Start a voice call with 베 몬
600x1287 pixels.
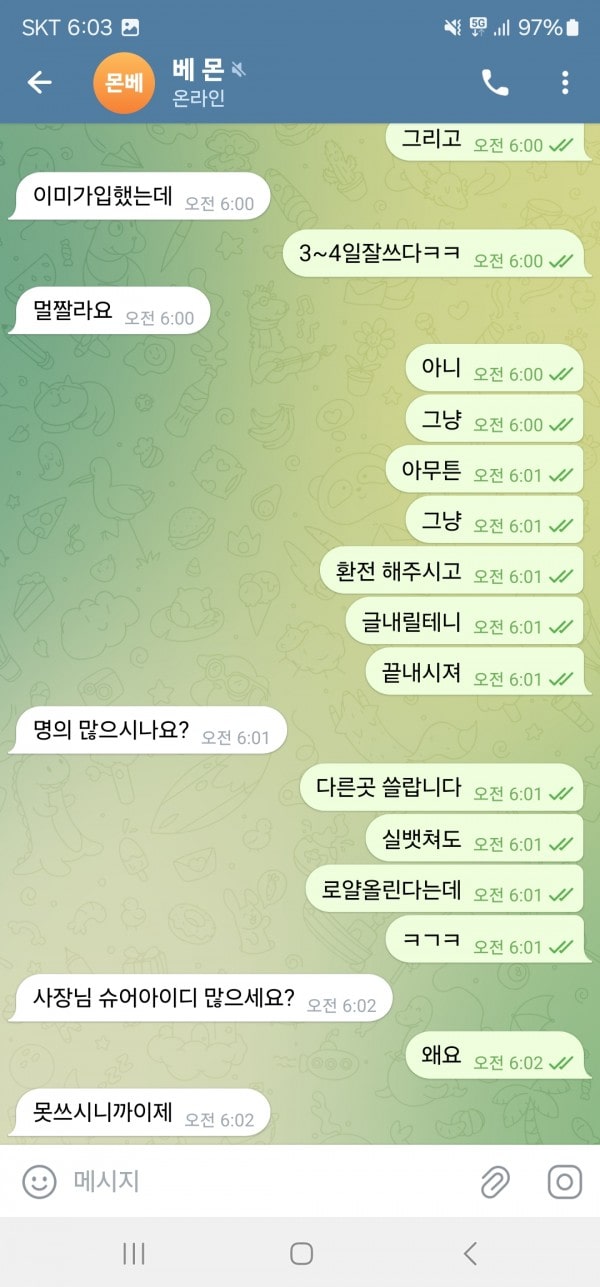[495, 82]
